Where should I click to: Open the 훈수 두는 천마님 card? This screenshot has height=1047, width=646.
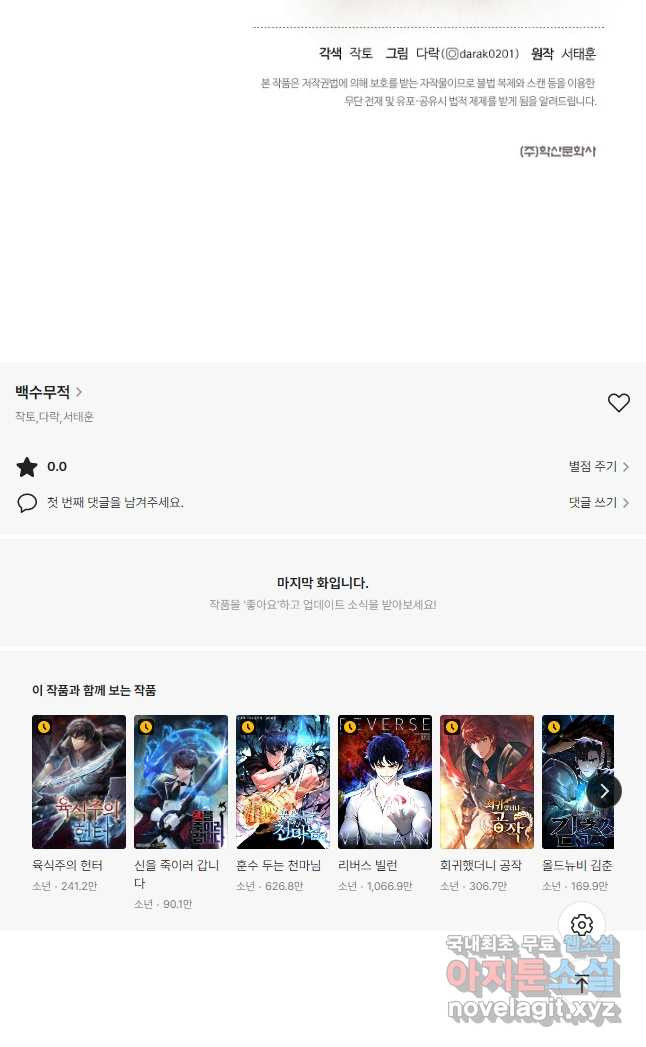point(283,782)
